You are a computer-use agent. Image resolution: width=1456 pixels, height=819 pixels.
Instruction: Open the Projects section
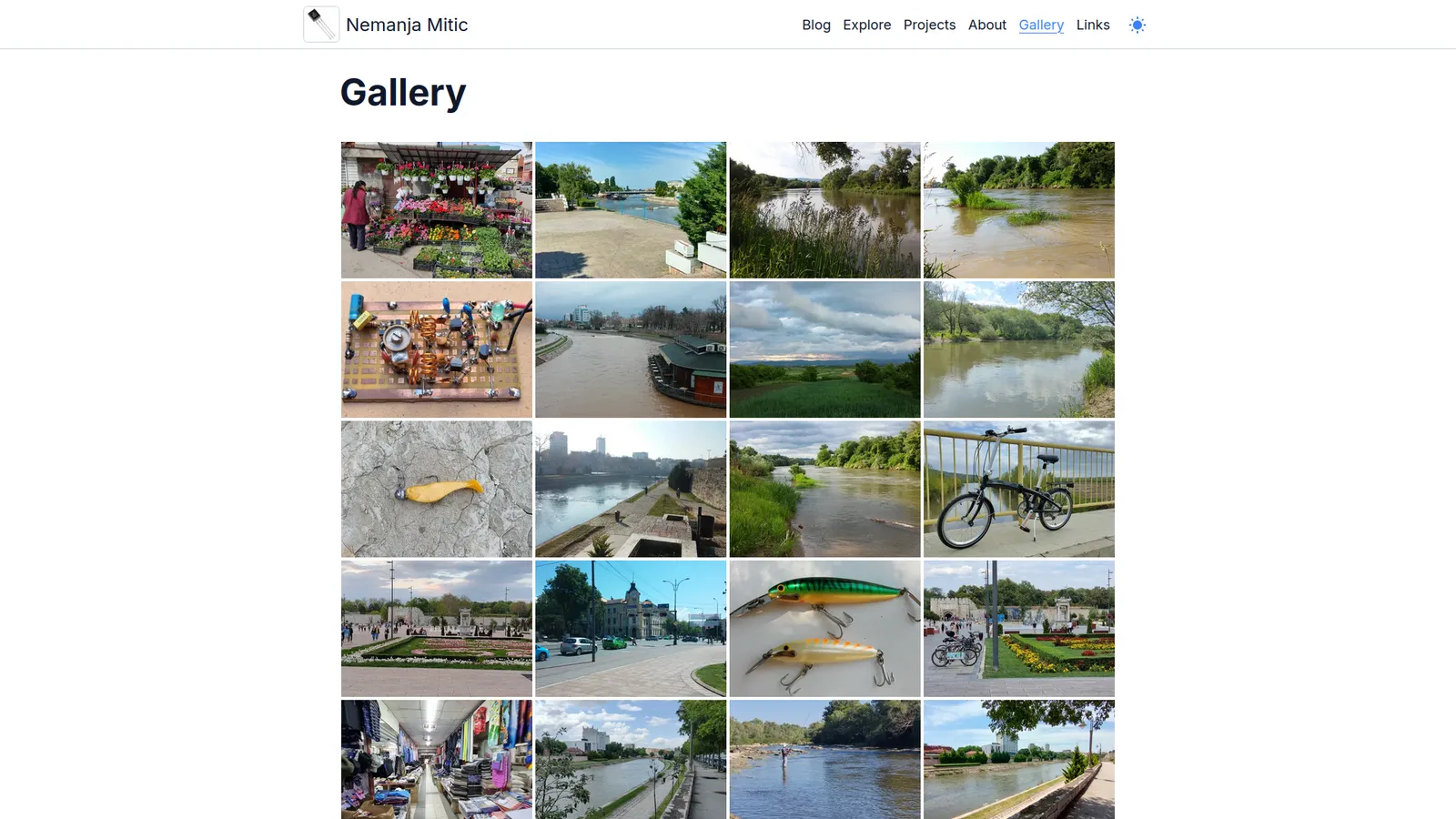(x=929, y=25)
